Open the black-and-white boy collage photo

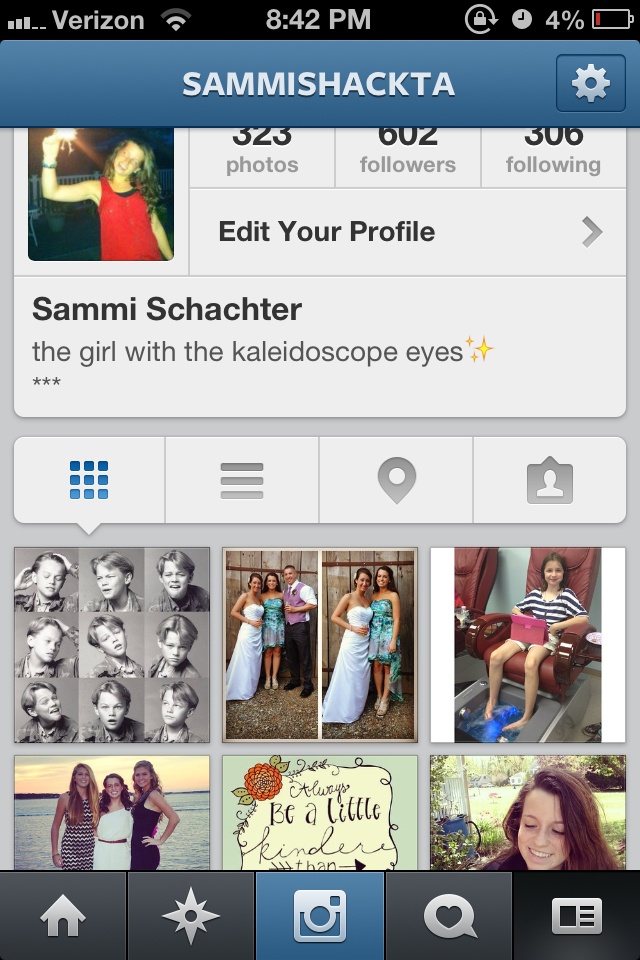click(112, 644)
